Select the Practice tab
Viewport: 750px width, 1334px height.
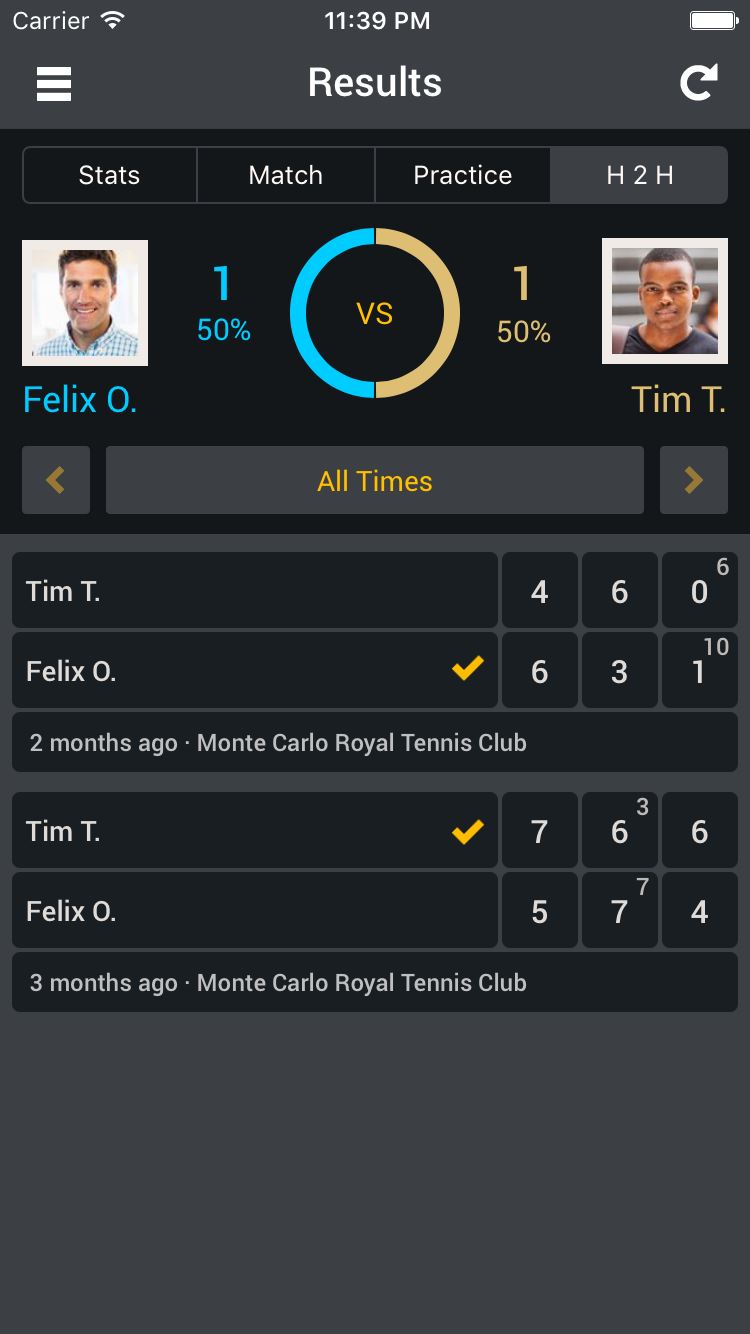[463, 175]
